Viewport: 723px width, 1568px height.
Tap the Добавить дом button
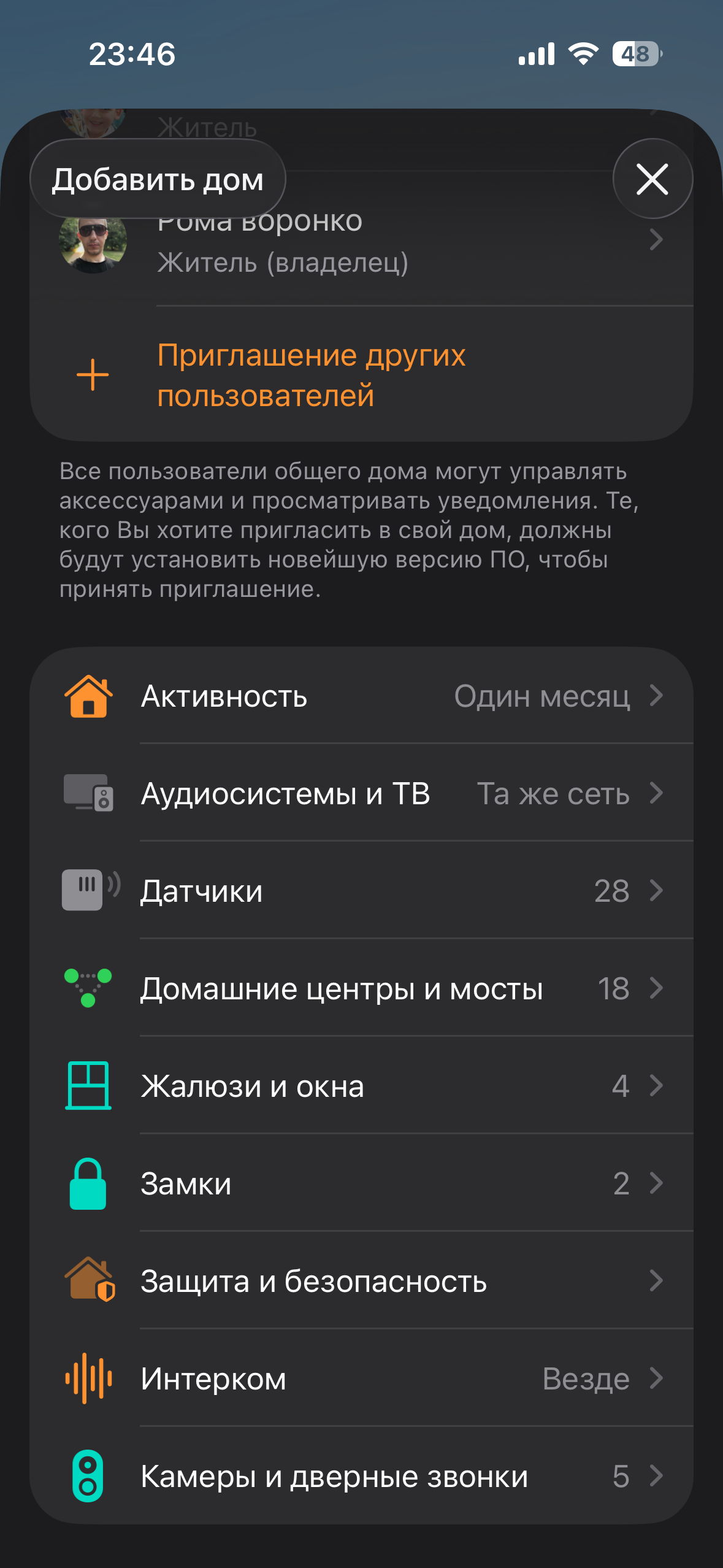(158, 179)
